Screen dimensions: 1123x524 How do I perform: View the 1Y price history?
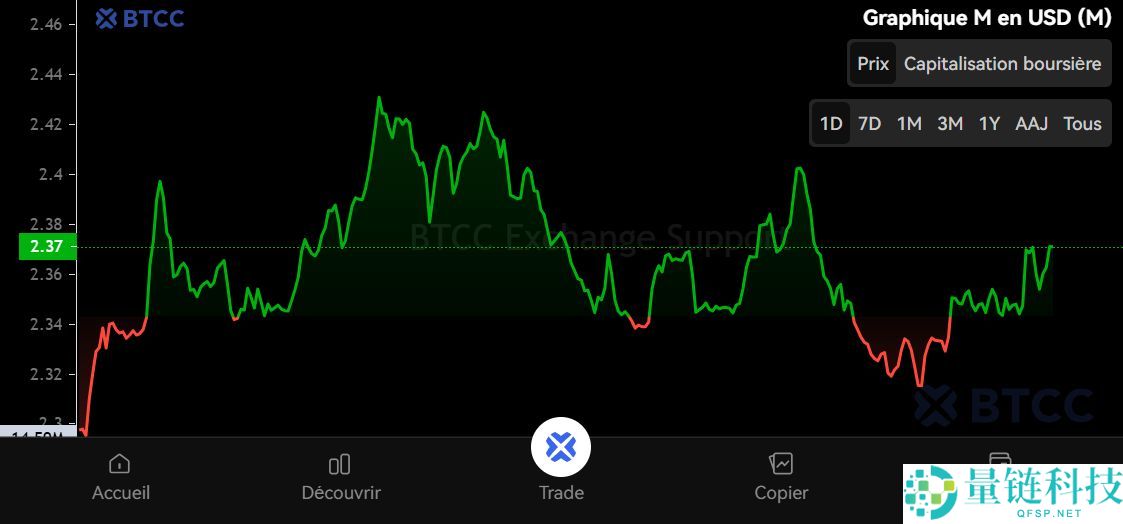pos(989,124)
